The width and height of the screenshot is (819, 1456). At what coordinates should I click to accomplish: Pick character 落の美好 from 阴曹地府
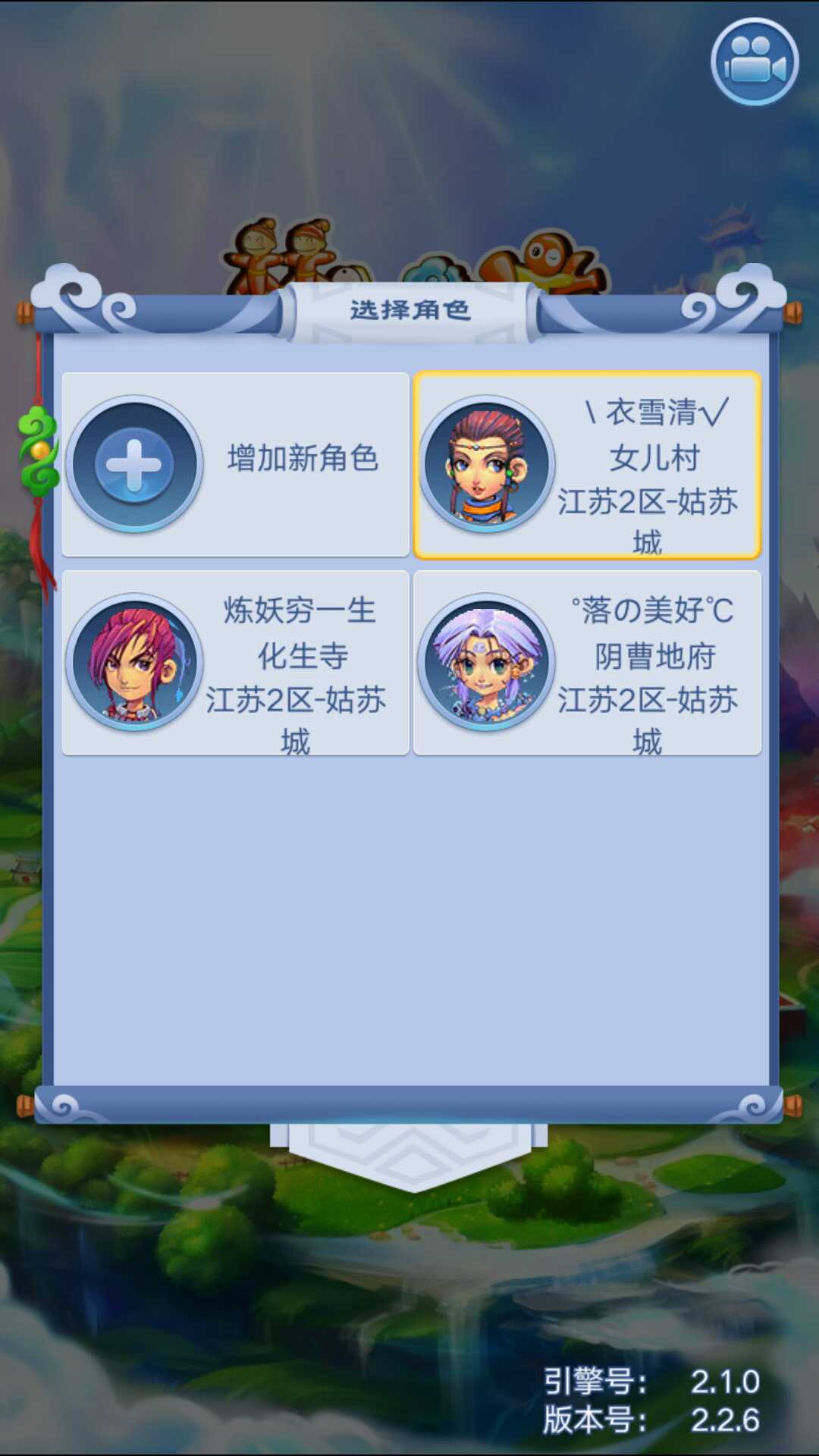587,663
